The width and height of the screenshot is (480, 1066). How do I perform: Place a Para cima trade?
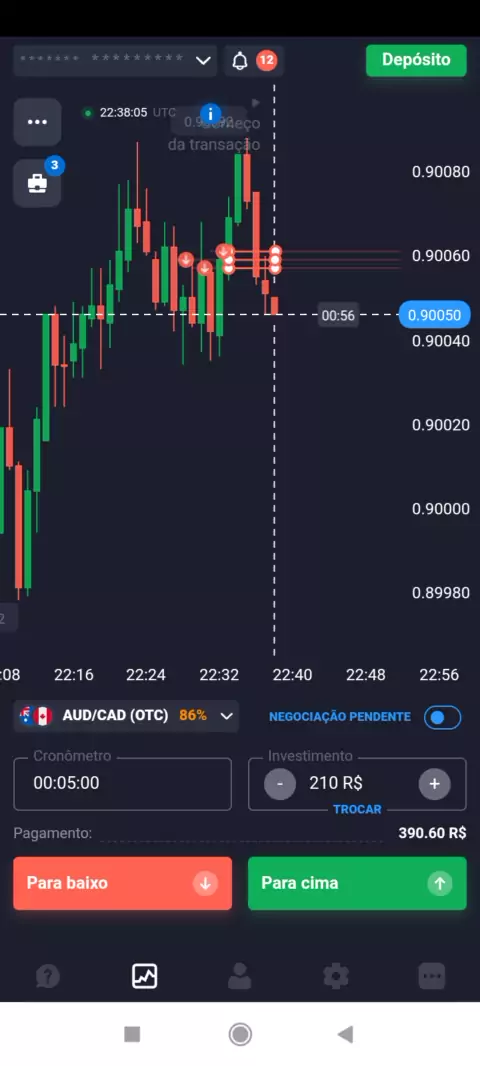pos(357,883)
